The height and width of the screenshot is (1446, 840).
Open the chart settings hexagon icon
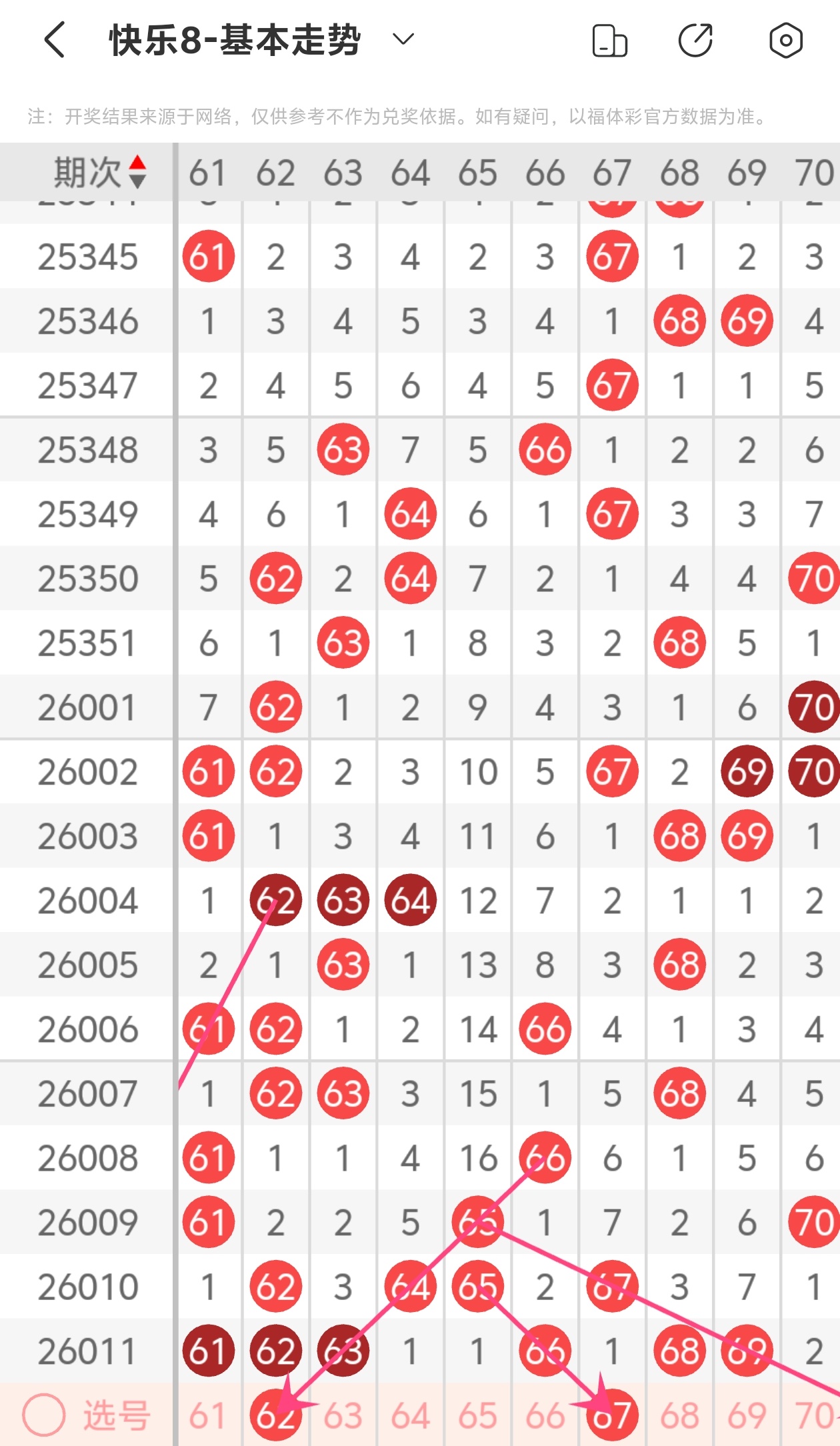[786, 41]
